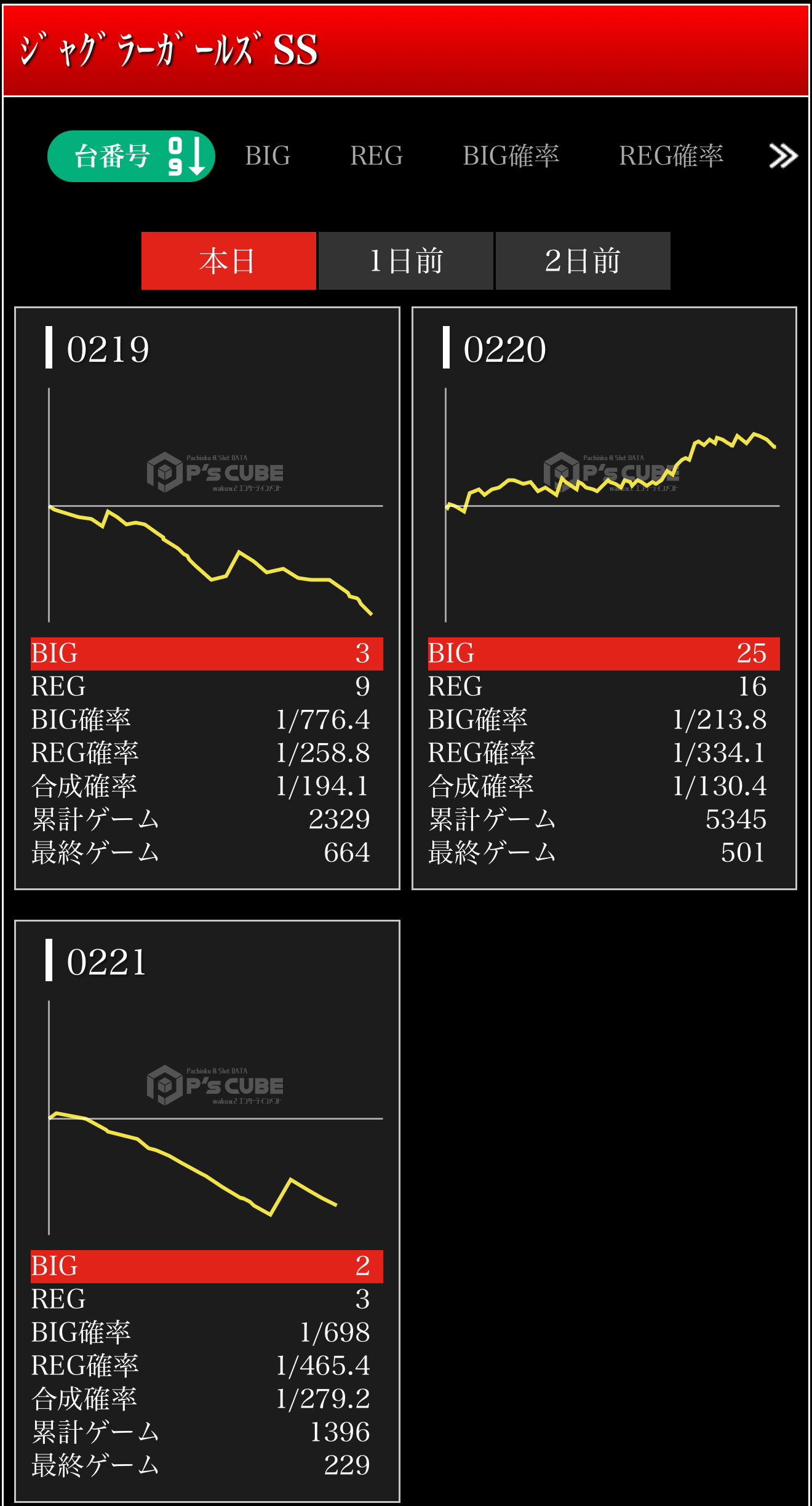Open machine 0221 details
Image resolution: width=812 pixels, height=1506 pixels.
click(207, 1211)
